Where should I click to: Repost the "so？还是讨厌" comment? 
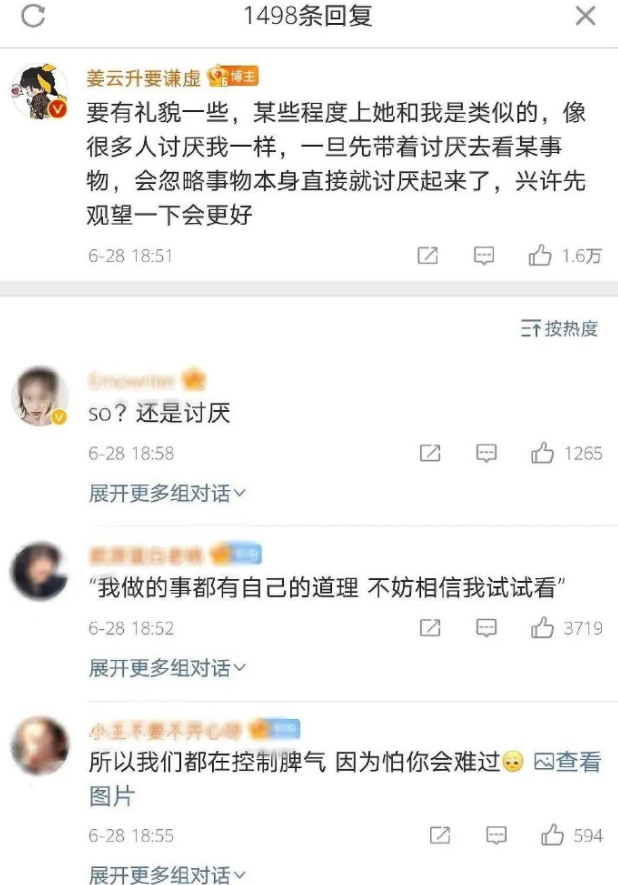[x=429, y=453]
